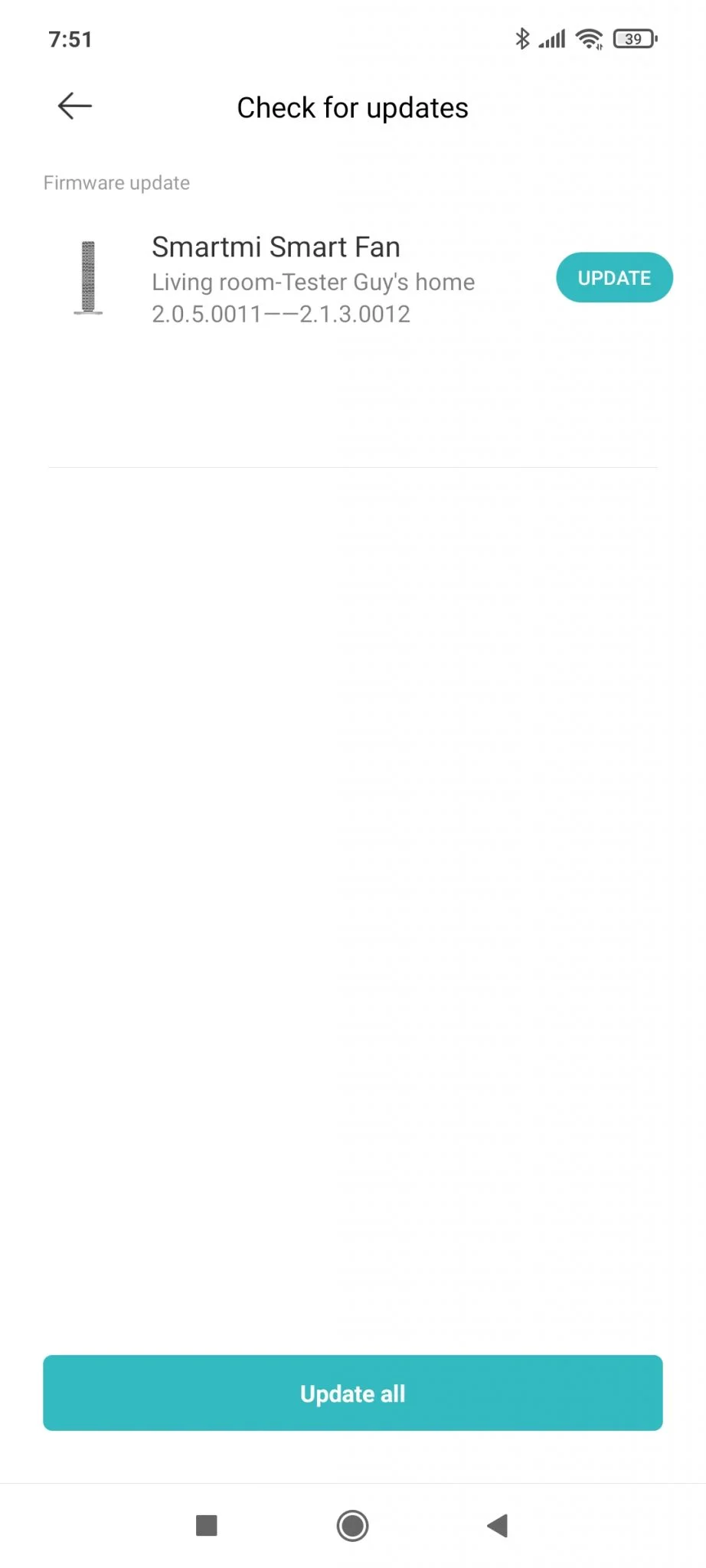
Task: Go back from Check for updates
Action: (74, 106)
